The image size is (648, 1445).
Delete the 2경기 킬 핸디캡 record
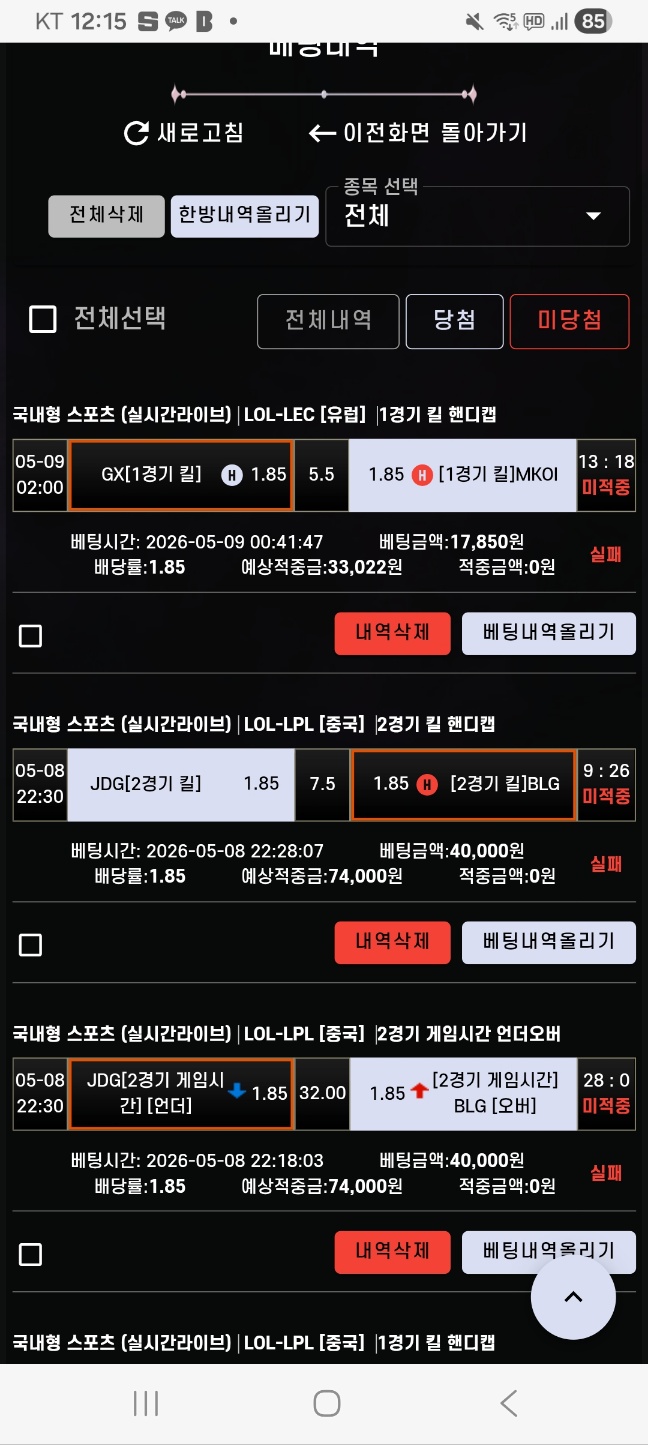(x=392, y=942)
